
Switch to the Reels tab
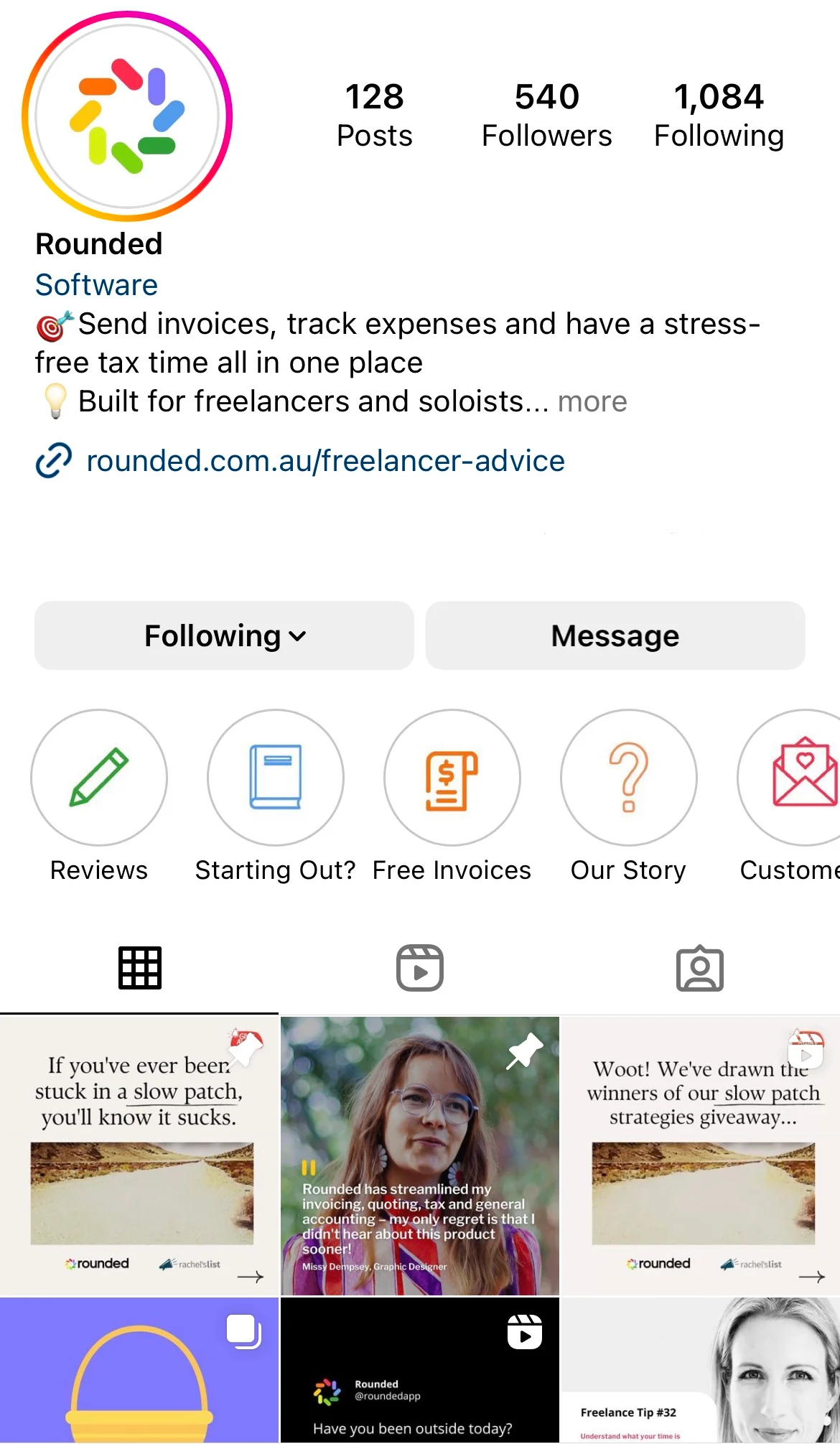420,968
